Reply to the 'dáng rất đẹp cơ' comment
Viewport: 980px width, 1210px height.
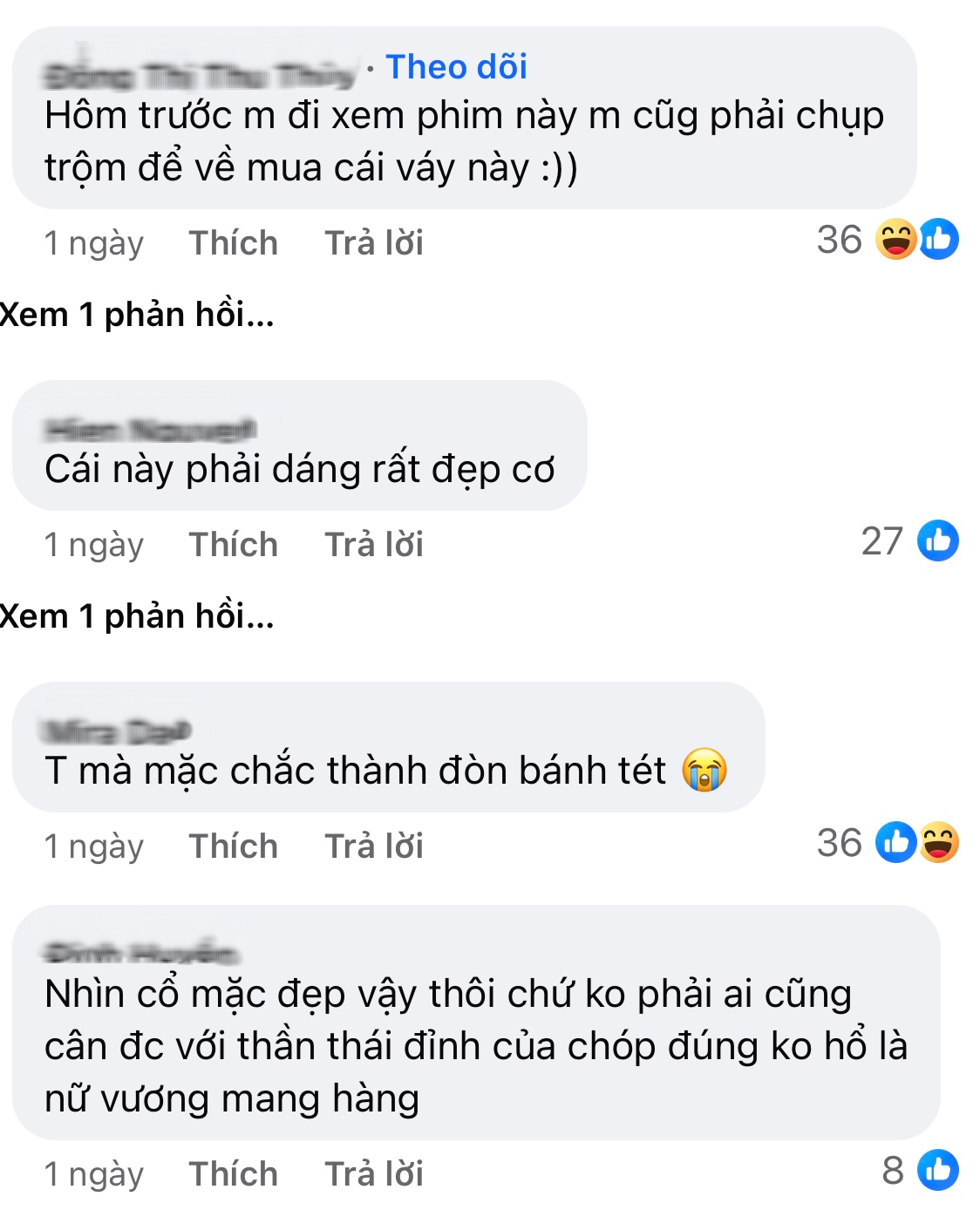373,545
